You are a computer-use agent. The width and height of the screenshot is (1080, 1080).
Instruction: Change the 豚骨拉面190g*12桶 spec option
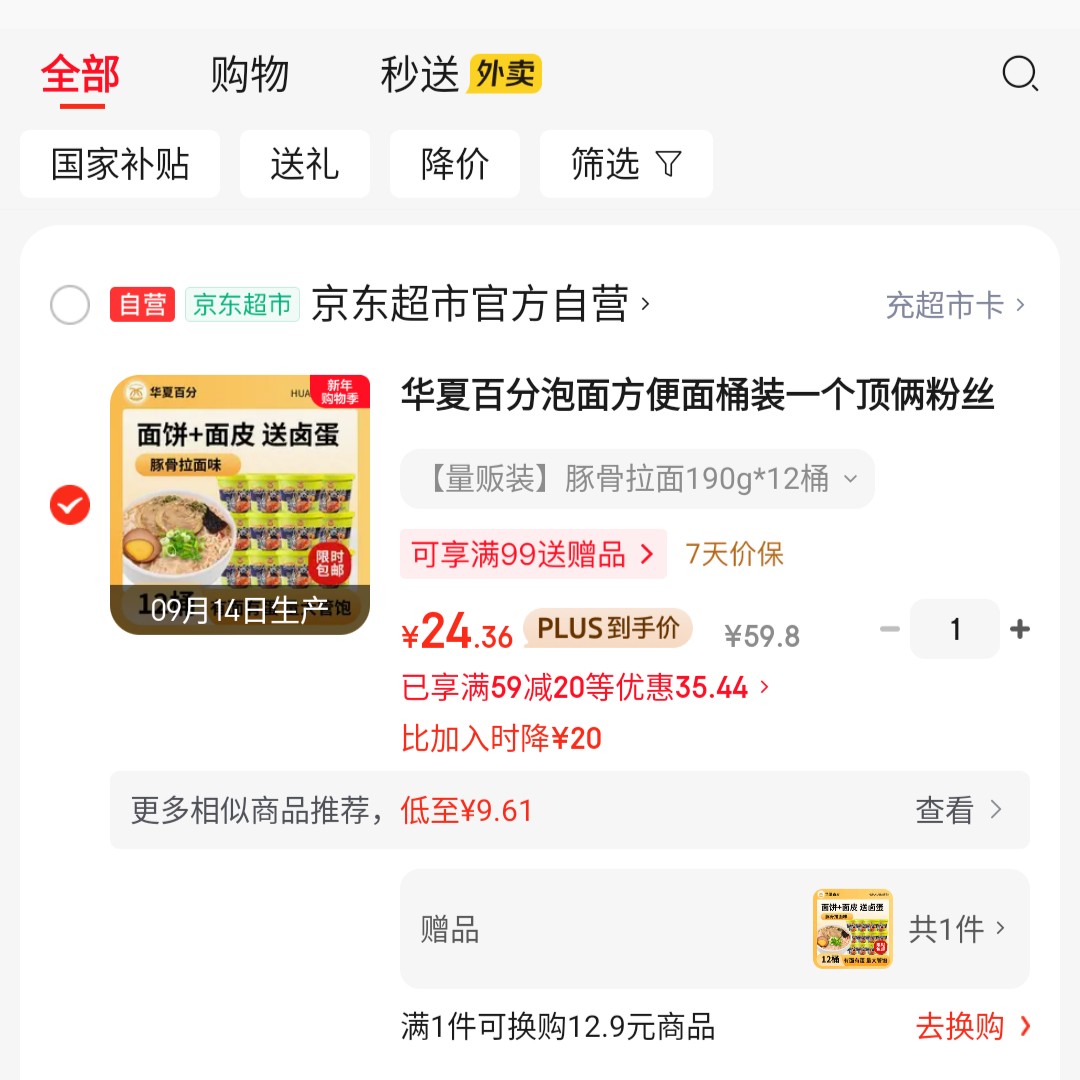click(x=637, y=479)
